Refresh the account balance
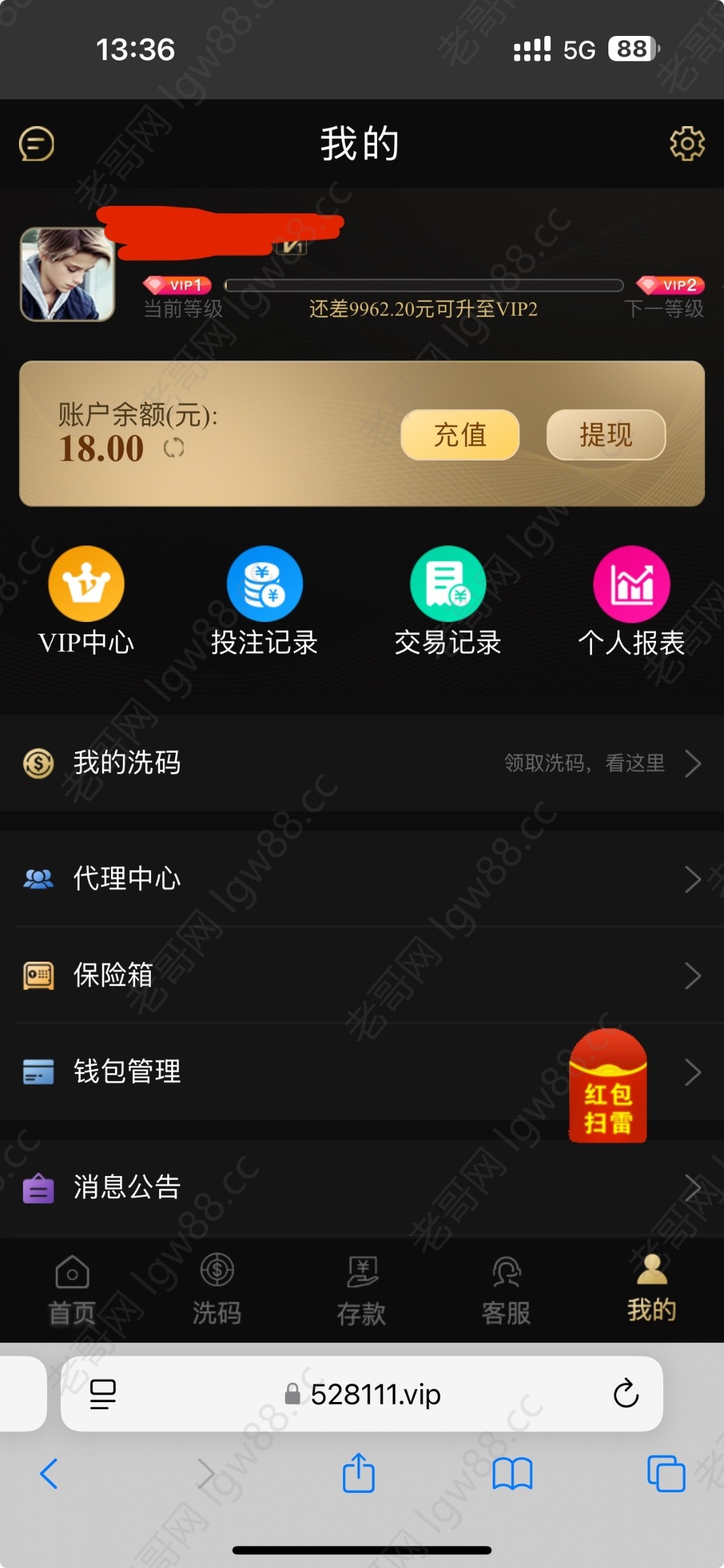 tap(174, 448)
